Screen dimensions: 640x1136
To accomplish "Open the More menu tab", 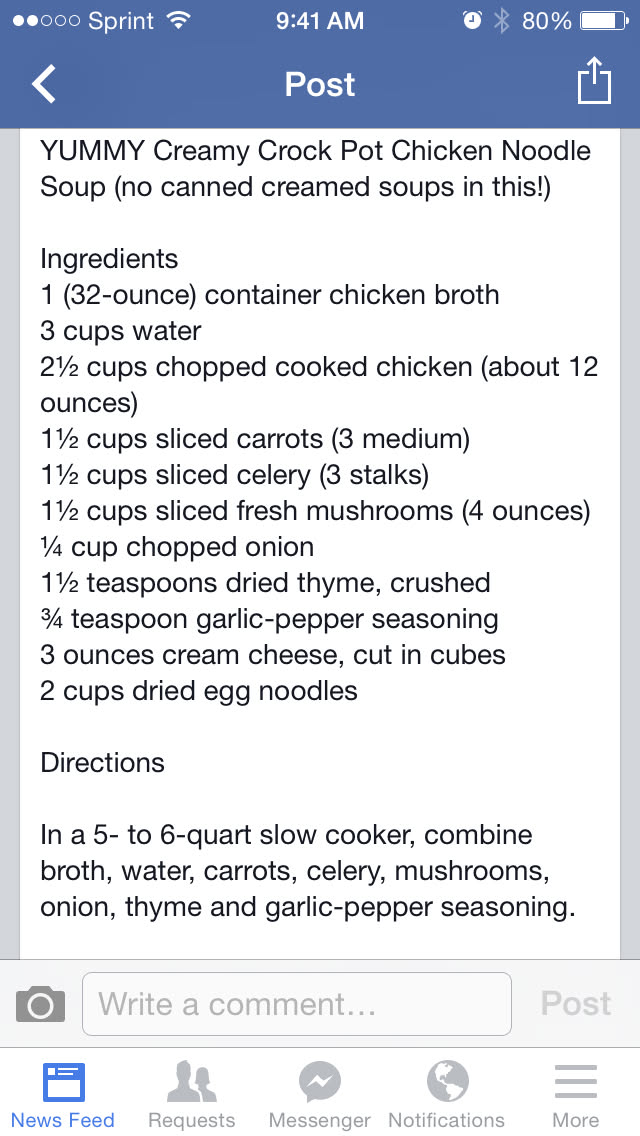I will click(576, 1095).
